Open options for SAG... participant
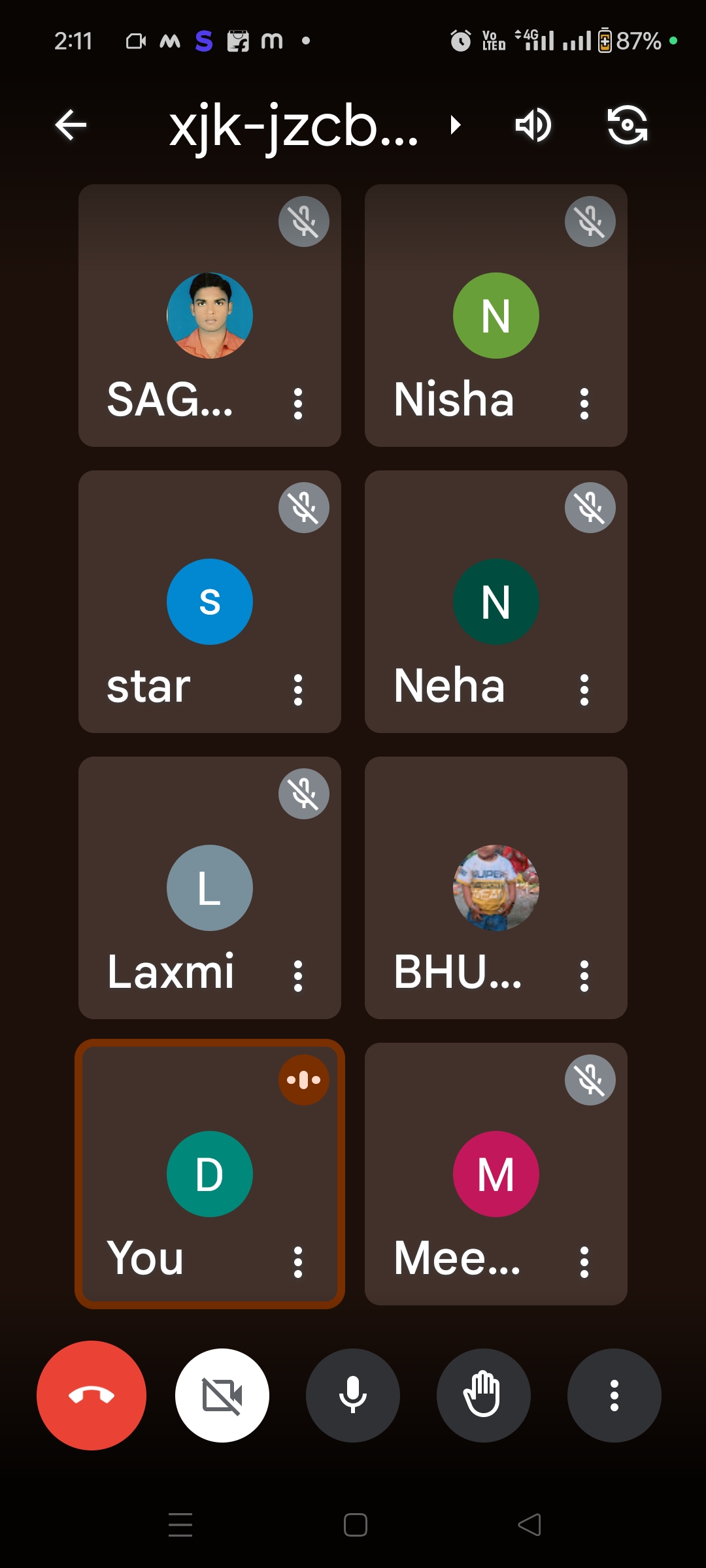Screen dimensions: 706x1568 coord(298,404)
